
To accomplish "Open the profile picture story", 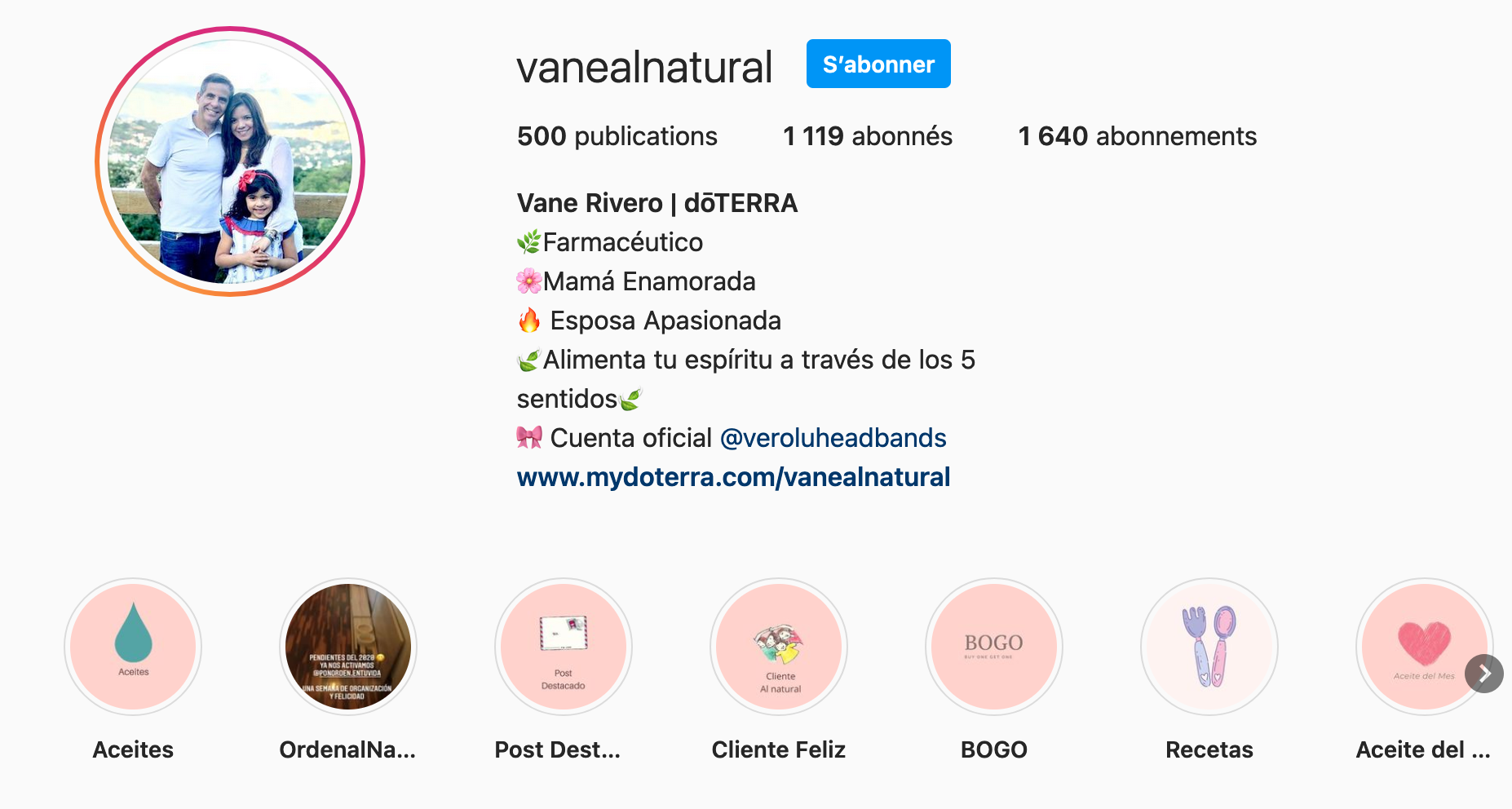I will (230, 161).
